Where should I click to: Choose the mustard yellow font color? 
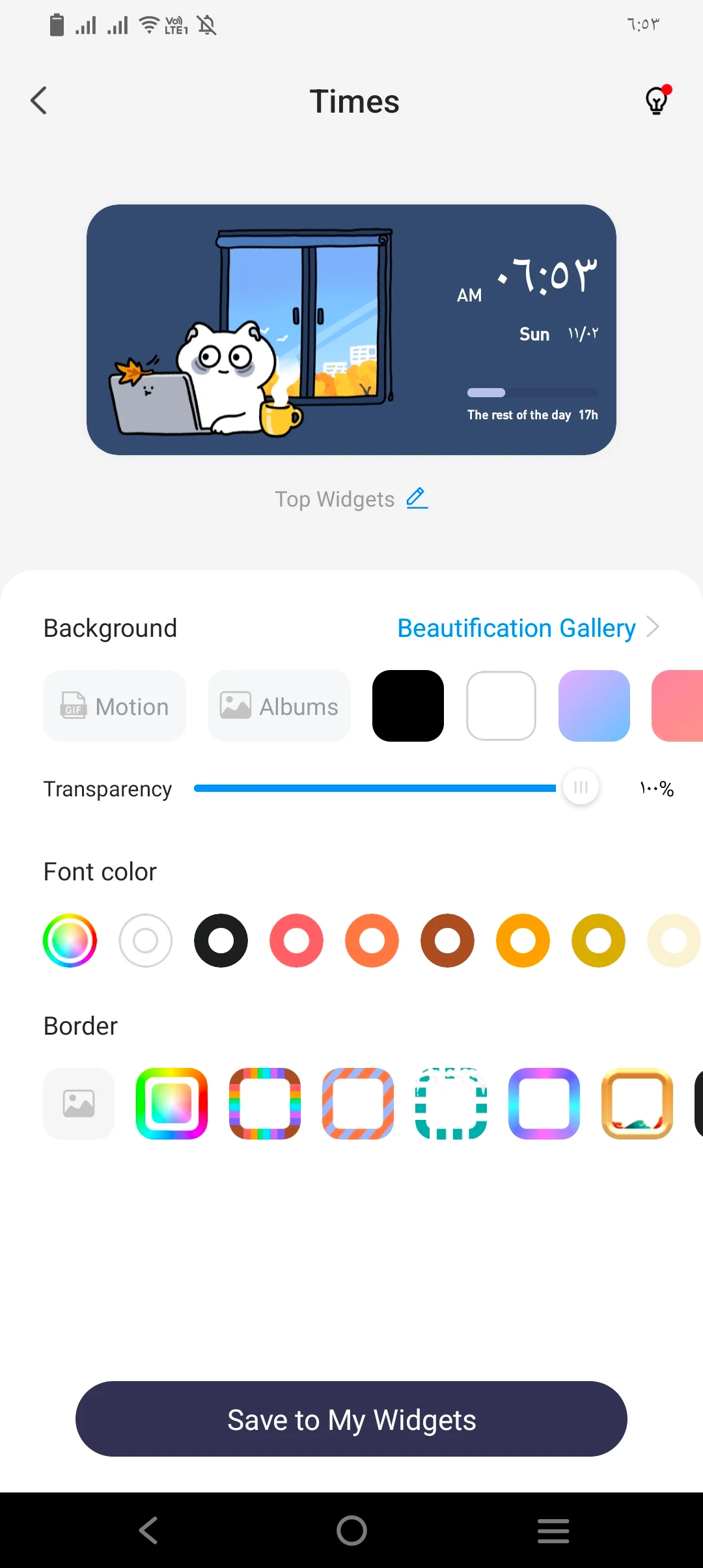coord(598,940)
